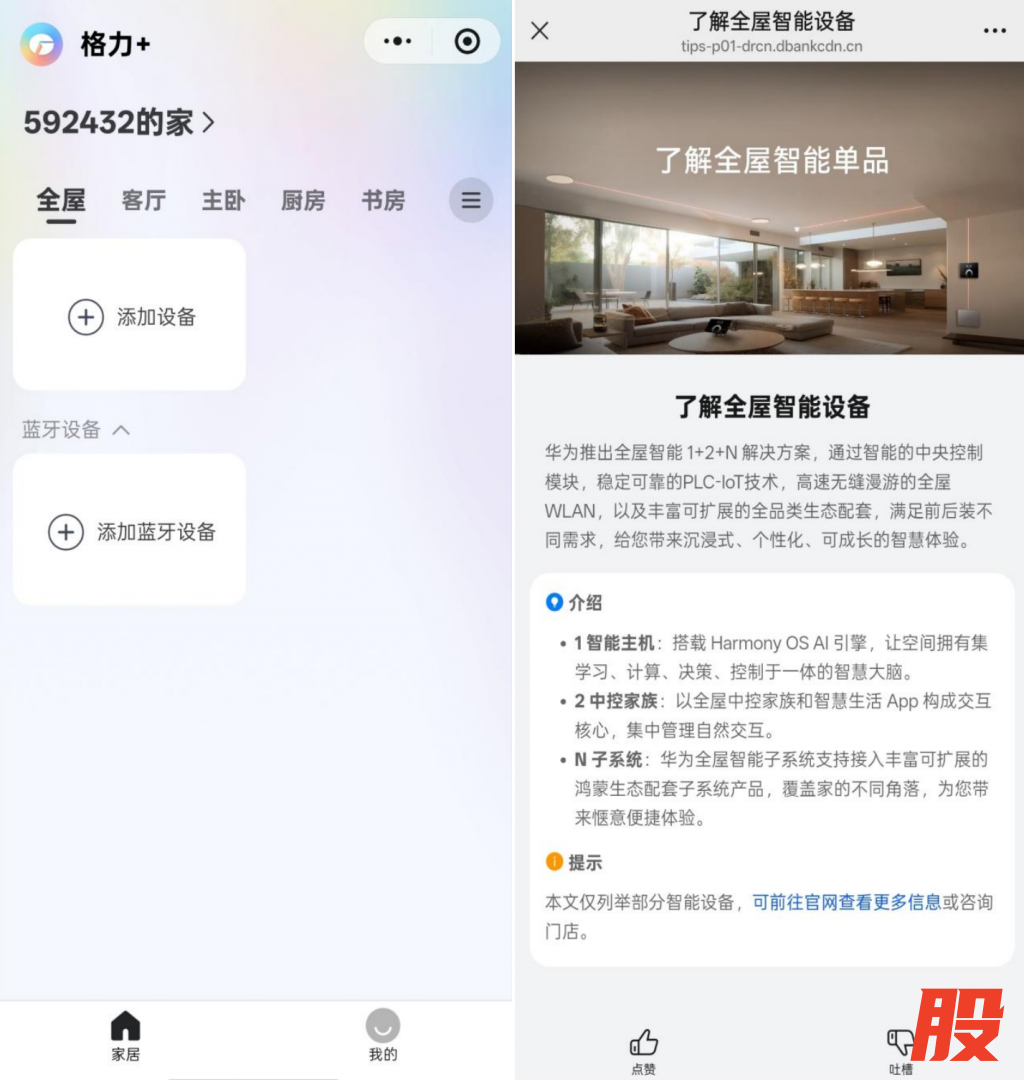The width and height of the screenshot is (1024, 1080).
Task: Close the 了解全屋智能设备 page
Action: point(540,31)
